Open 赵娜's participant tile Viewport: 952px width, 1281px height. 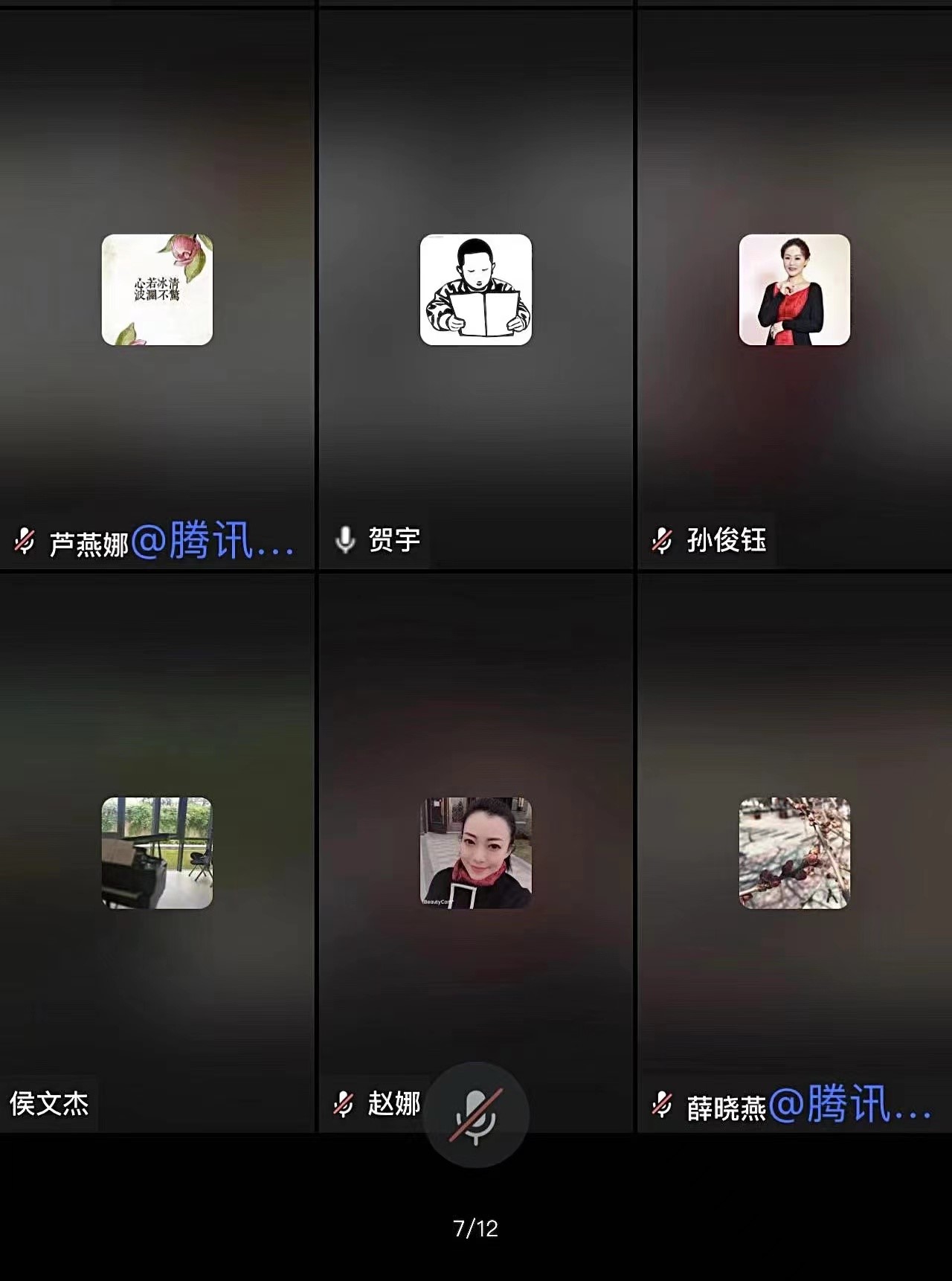[x=476, y=853]
